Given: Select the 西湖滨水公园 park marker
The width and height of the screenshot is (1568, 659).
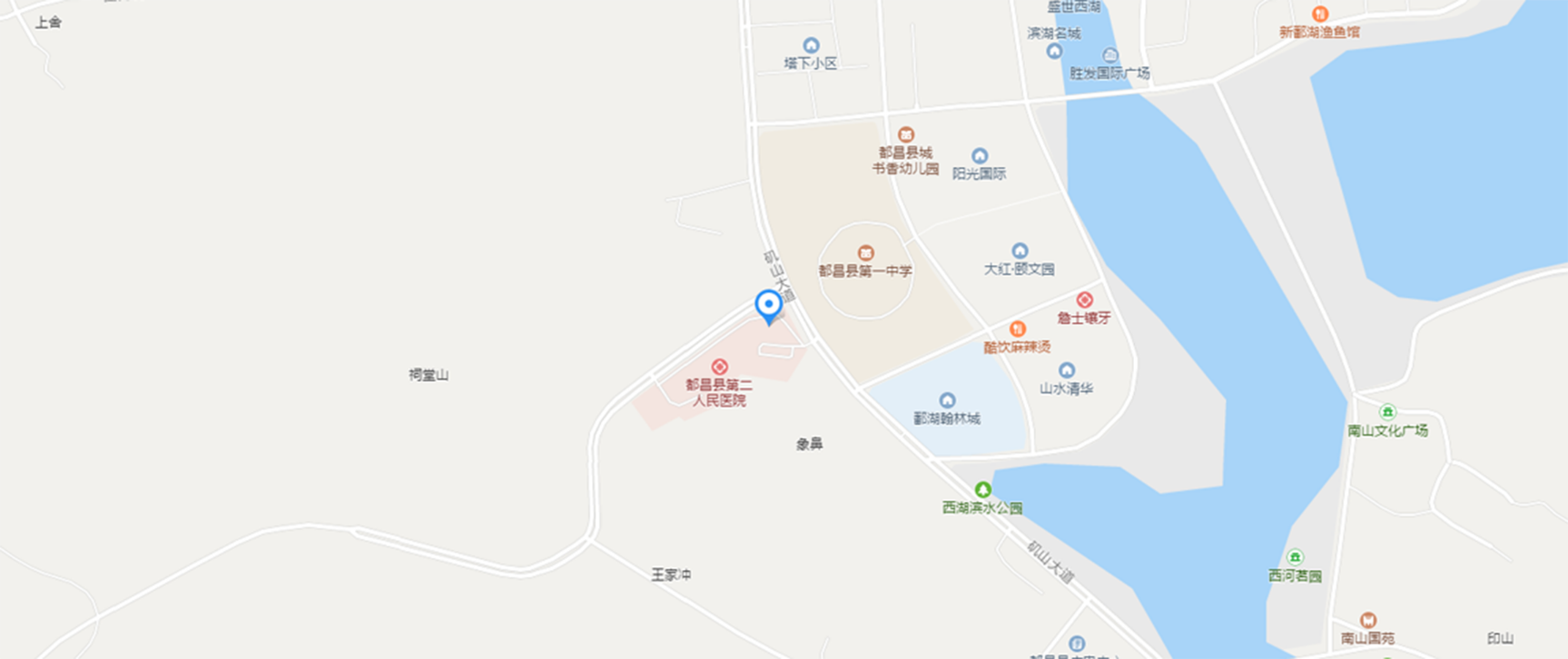Looking at the screenshot, I should (982, 490).
